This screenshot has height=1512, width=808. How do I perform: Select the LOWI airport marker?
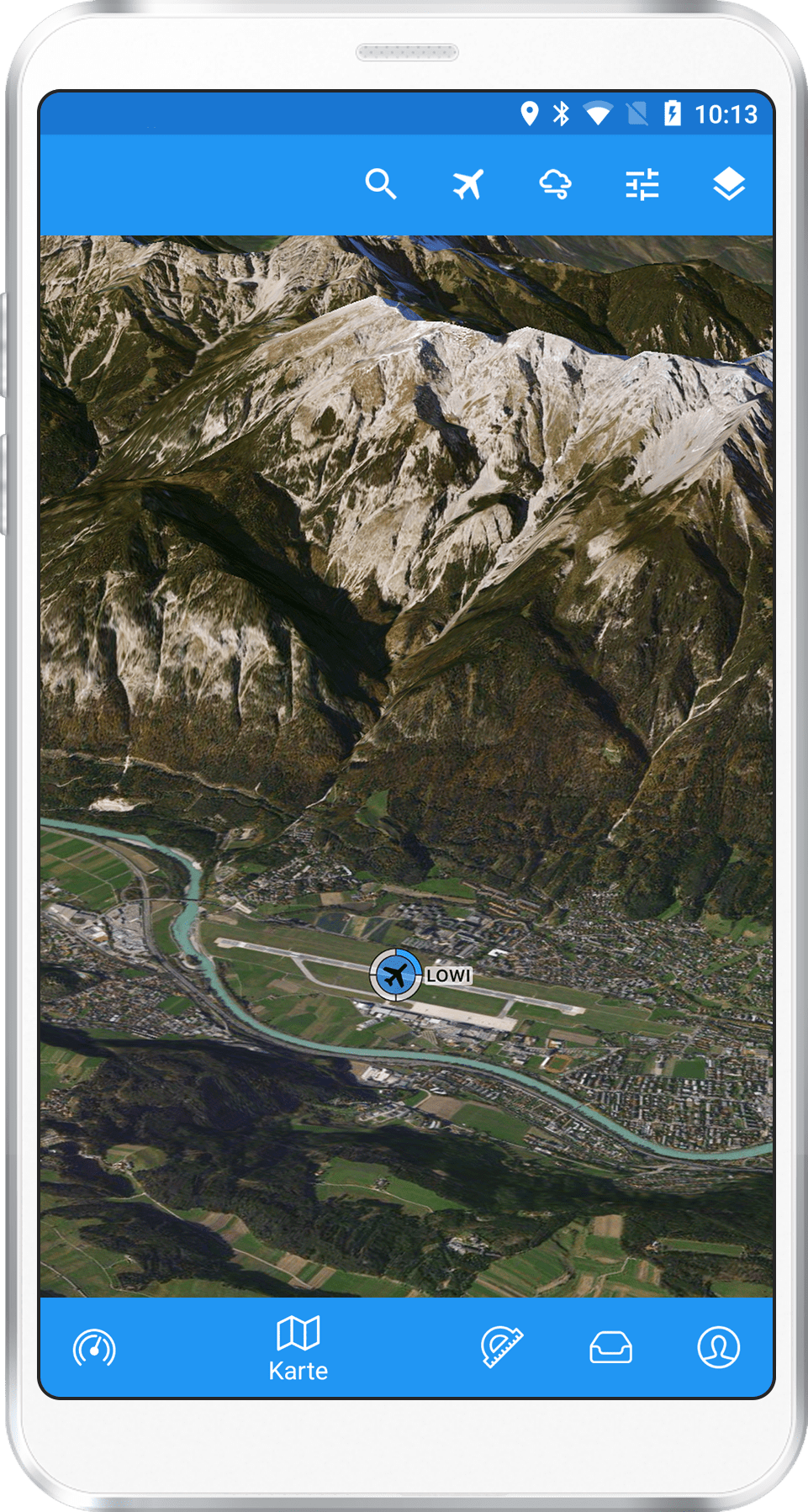coord(395,975)
